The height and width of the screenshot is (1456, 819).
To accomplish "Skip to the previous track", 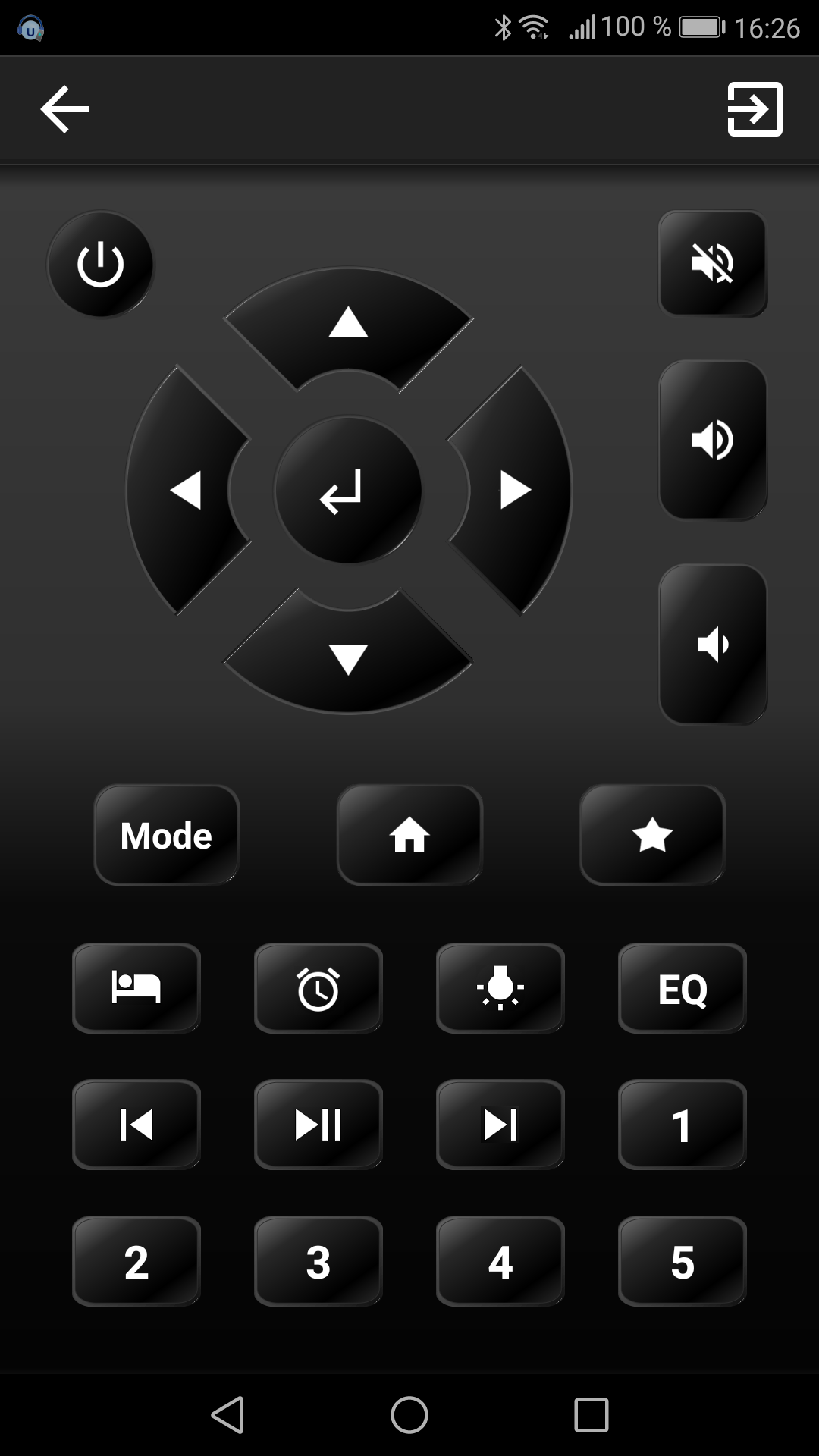I will click(x=136, y=1125).
